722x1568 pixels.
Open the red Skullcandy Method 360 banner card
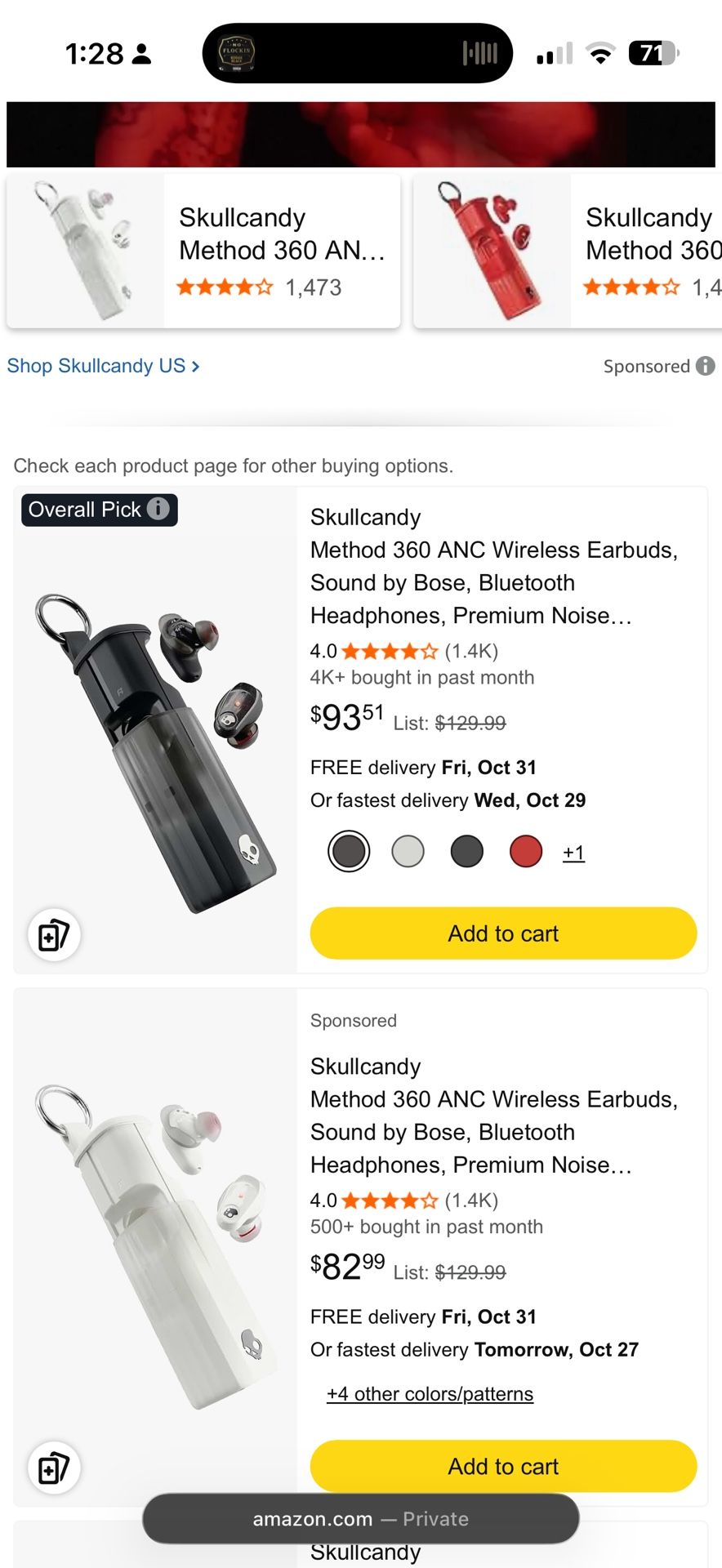[x=568, y=251]
